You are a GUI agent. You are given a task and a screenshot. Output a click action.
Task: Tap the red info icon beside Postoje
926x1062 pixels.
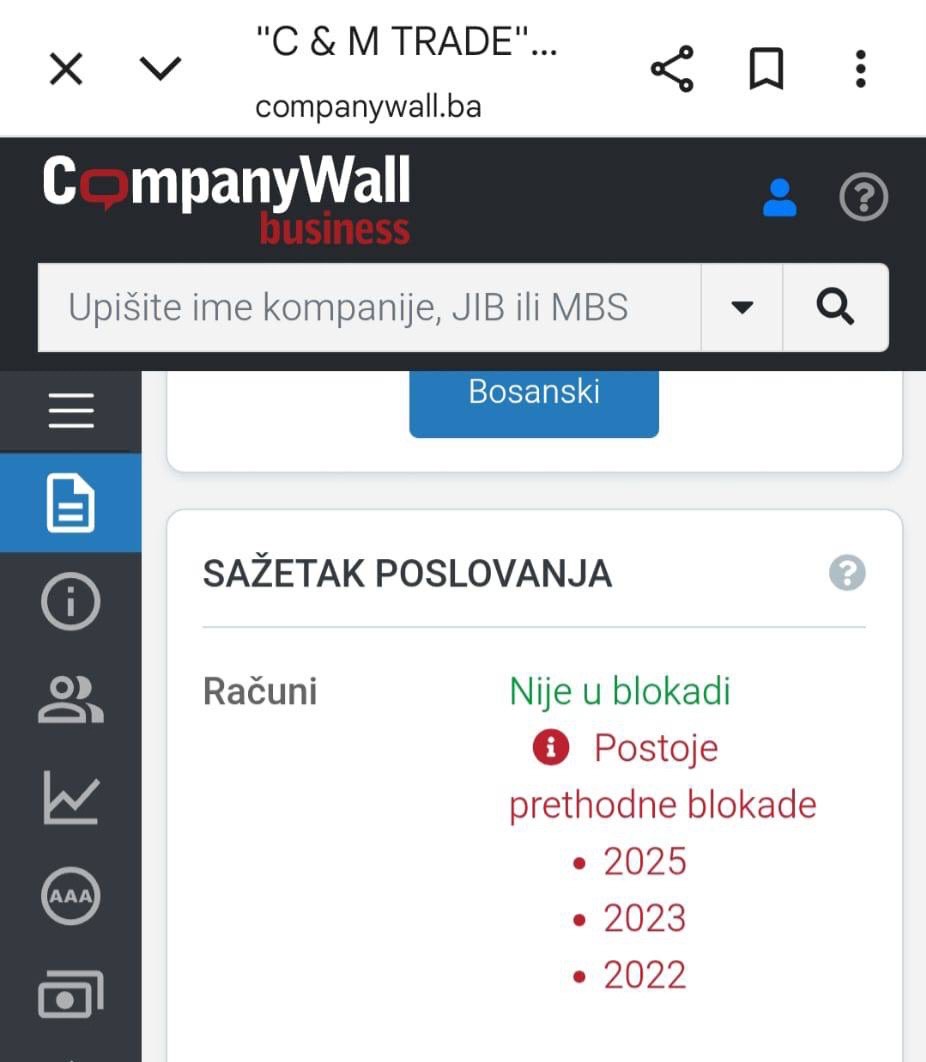point(551,747)
